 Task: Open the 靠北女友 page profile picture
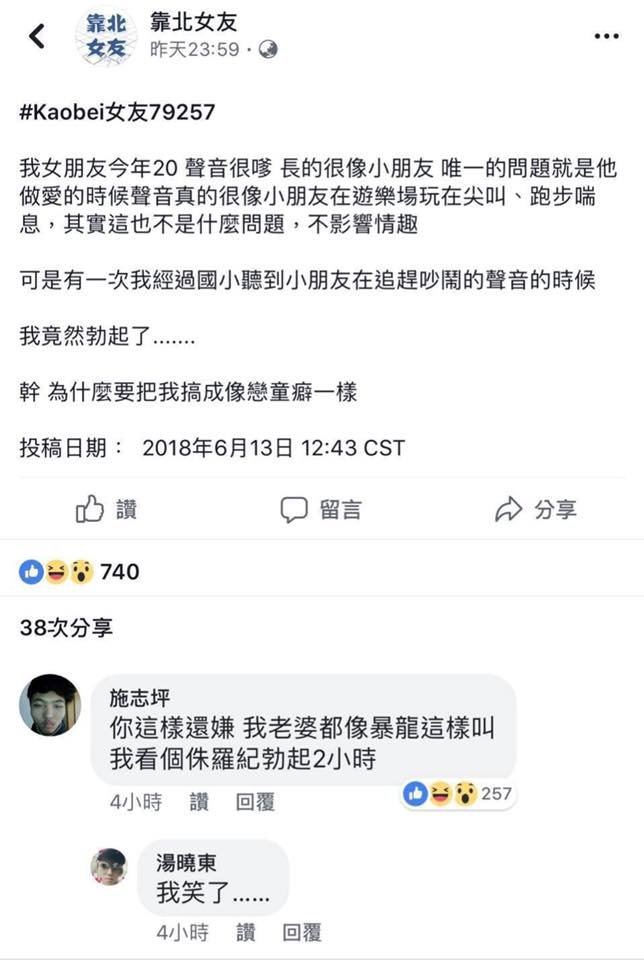click(104, 38)
